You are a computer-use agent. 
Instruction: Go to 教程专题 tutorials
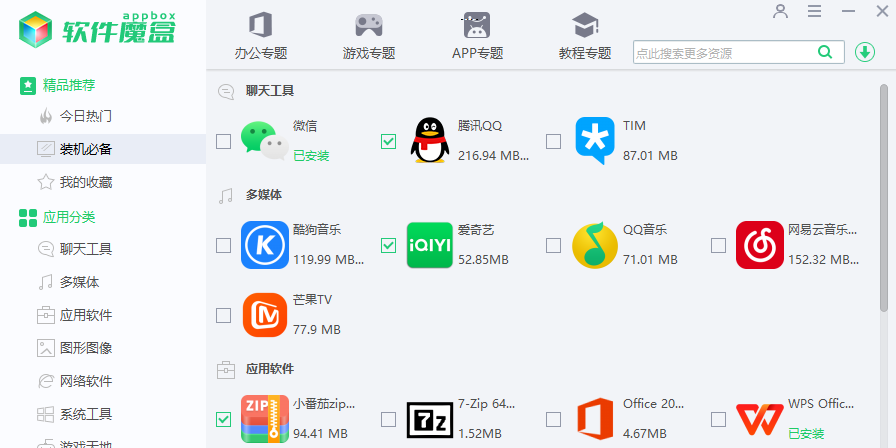584,37
